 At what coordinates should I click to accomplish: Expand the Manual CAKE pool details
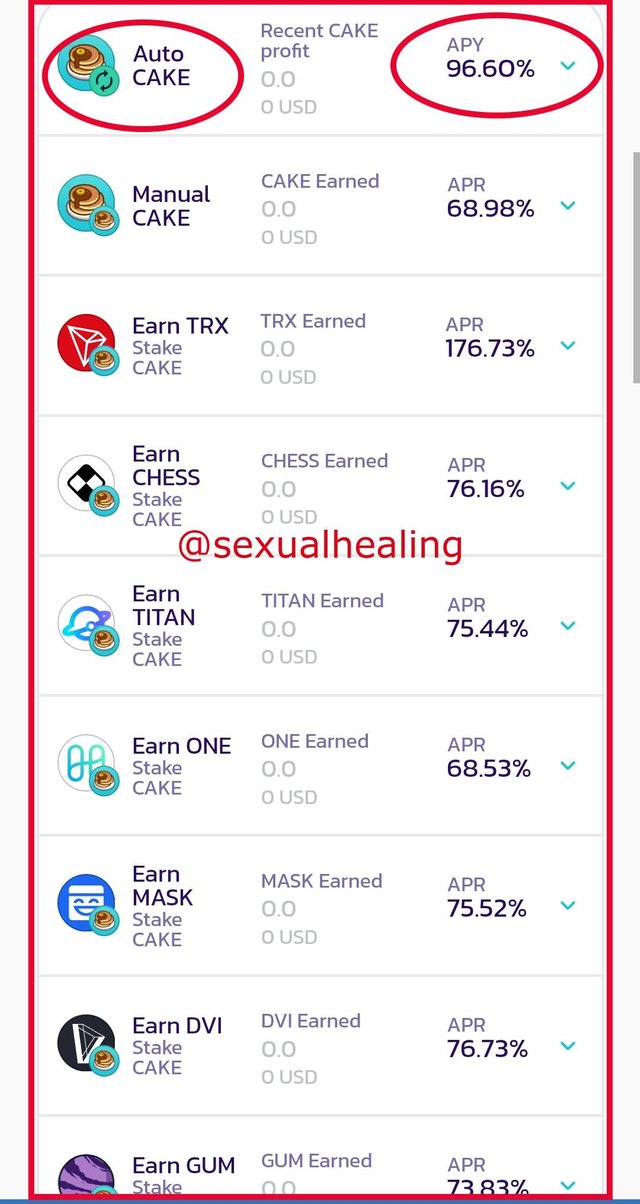coord(568,206)
